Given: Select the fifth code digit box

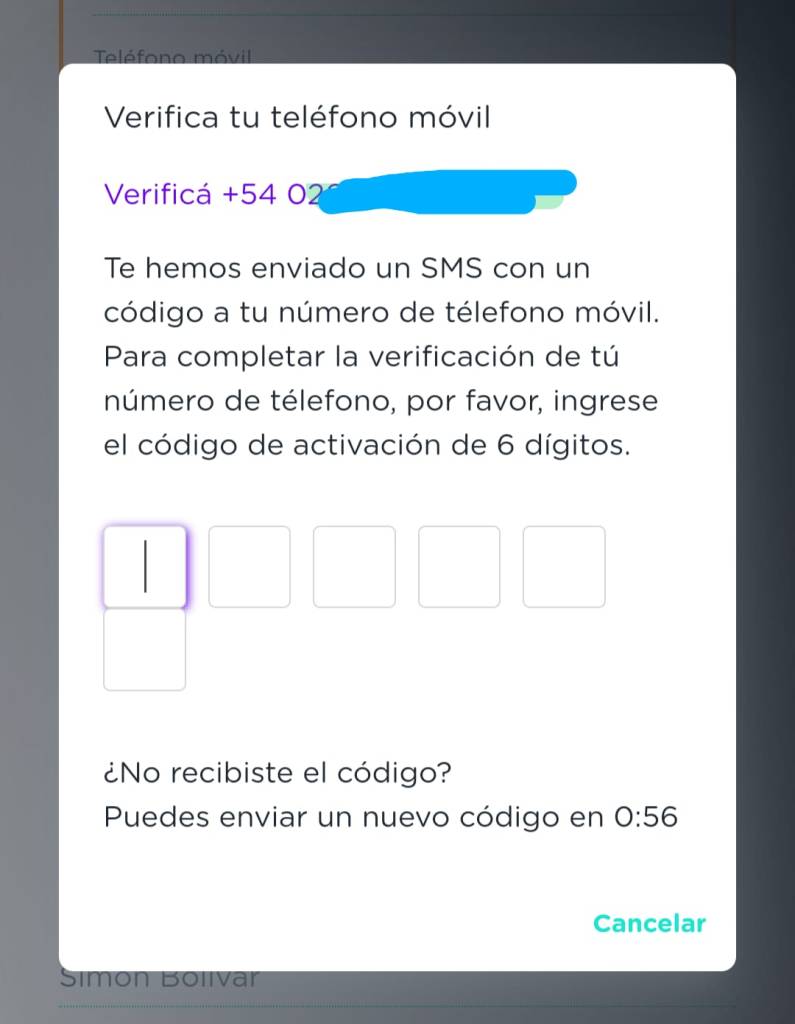Looking at the screenshot, I should point(564,567).
